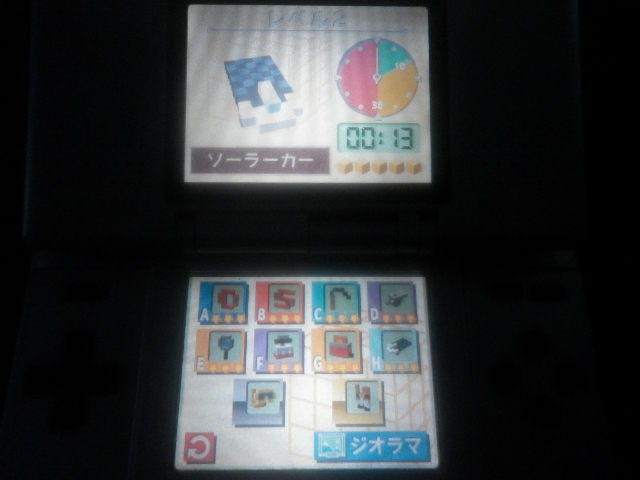Open puzzle tile H
Viewport: 640px width, 480px height.
[x=395, y=349]
